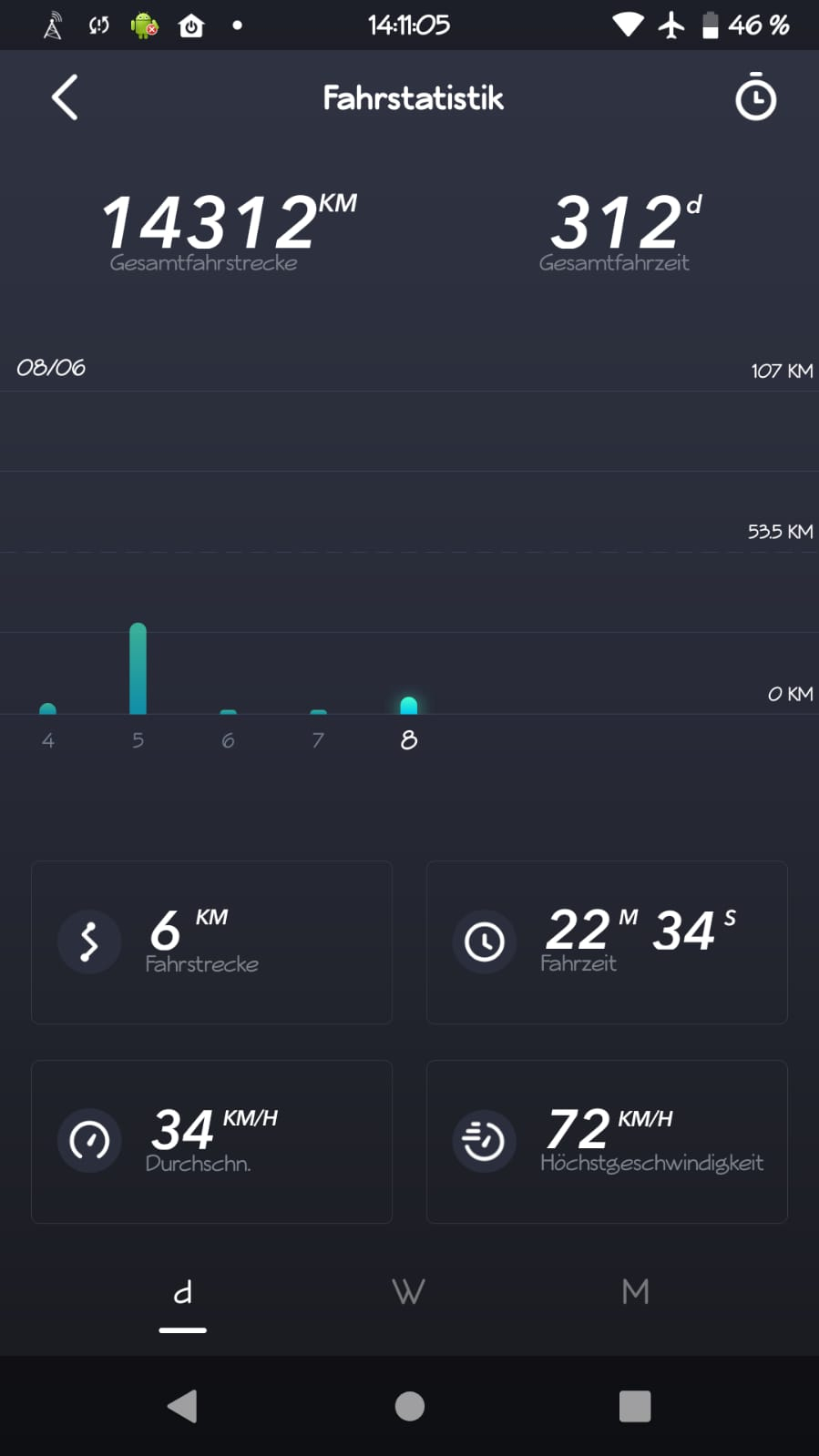Open recent apps from navigation bar
The width and height of the screenshot is (819, 1456).
coord(634,1406)
